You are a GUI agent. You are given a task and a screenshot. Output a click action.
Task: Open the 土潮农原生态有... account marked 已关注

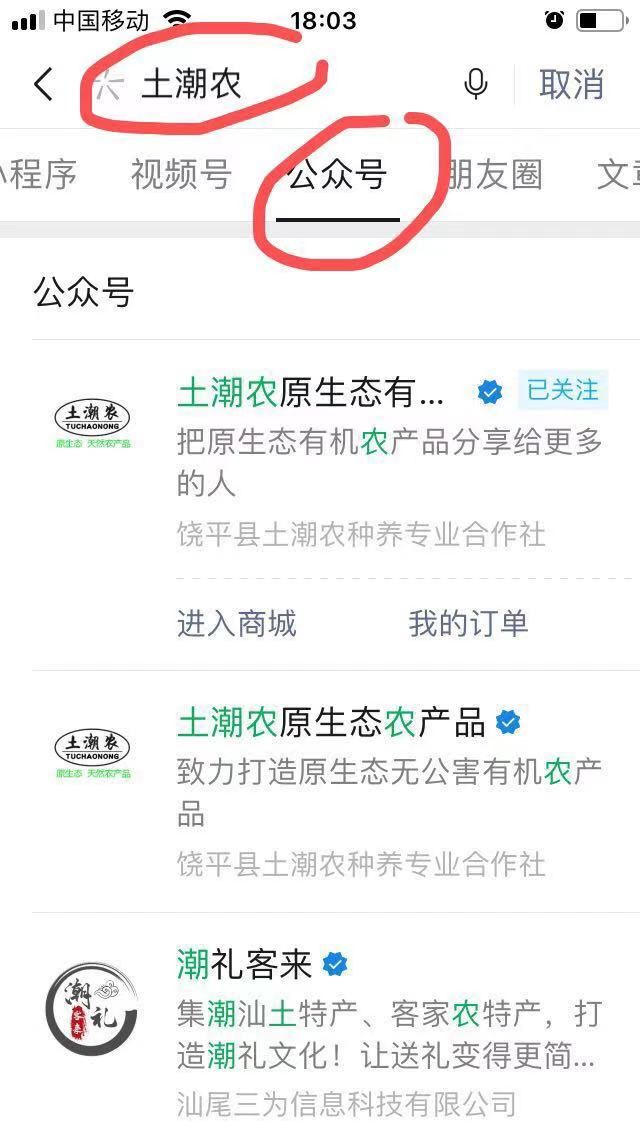[310, 392]
